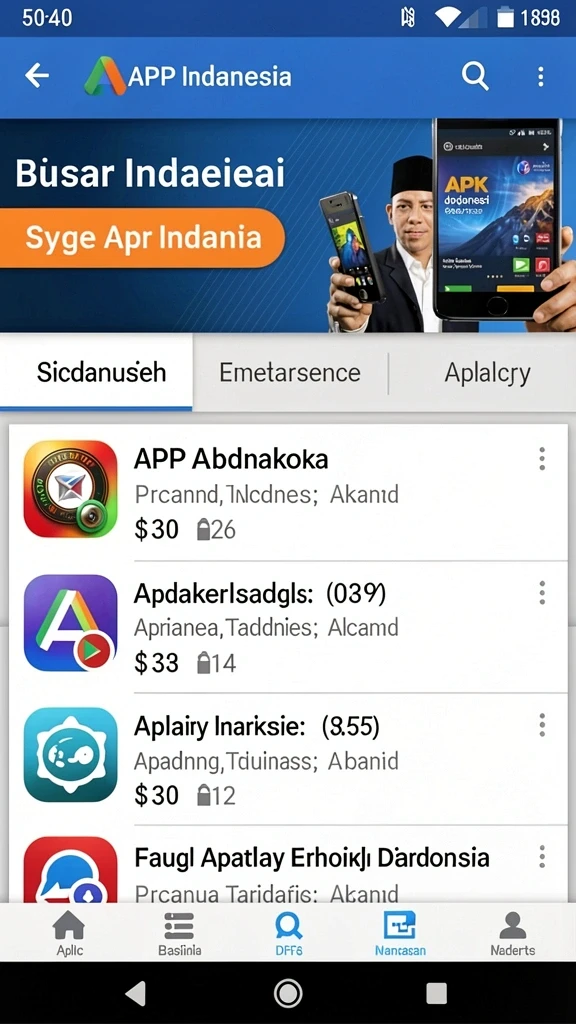Go to the Aplic home tab

(x=69, y=933)
